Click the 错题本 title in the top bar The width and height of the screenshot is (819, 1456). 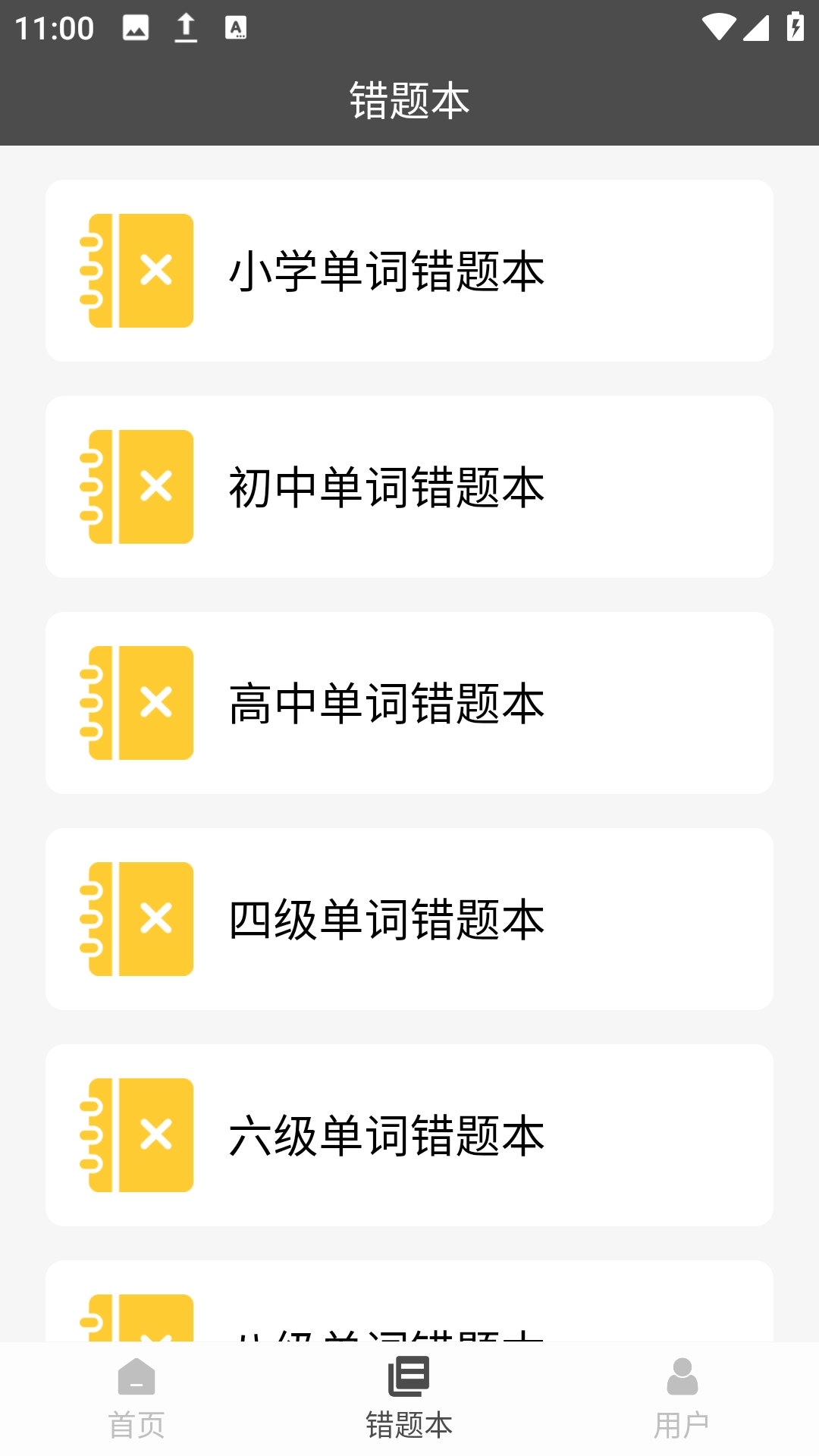(409, 99)
